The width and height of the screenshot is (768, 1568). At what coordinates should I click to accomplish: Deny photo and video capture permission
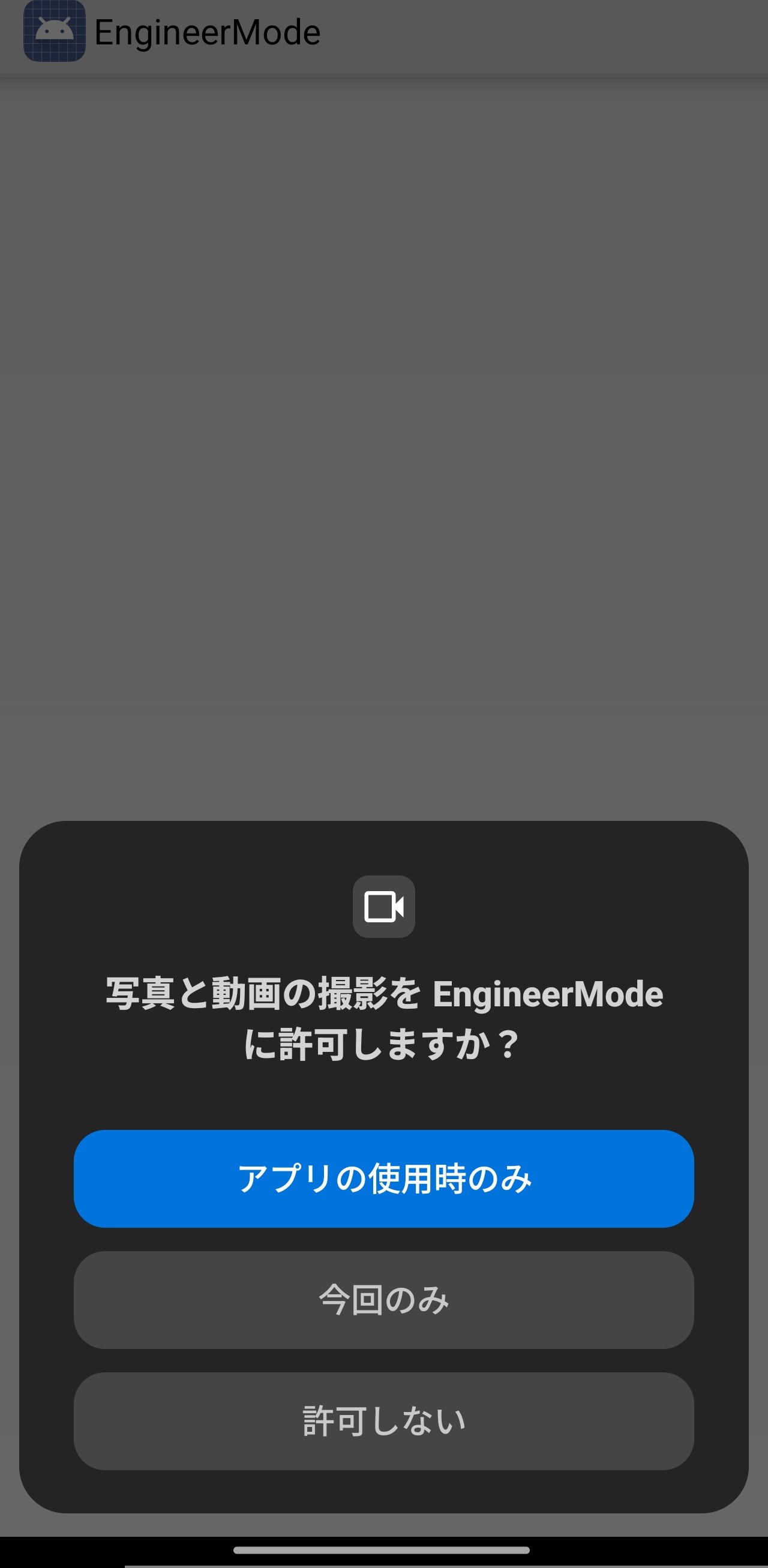coord(383,1420)
